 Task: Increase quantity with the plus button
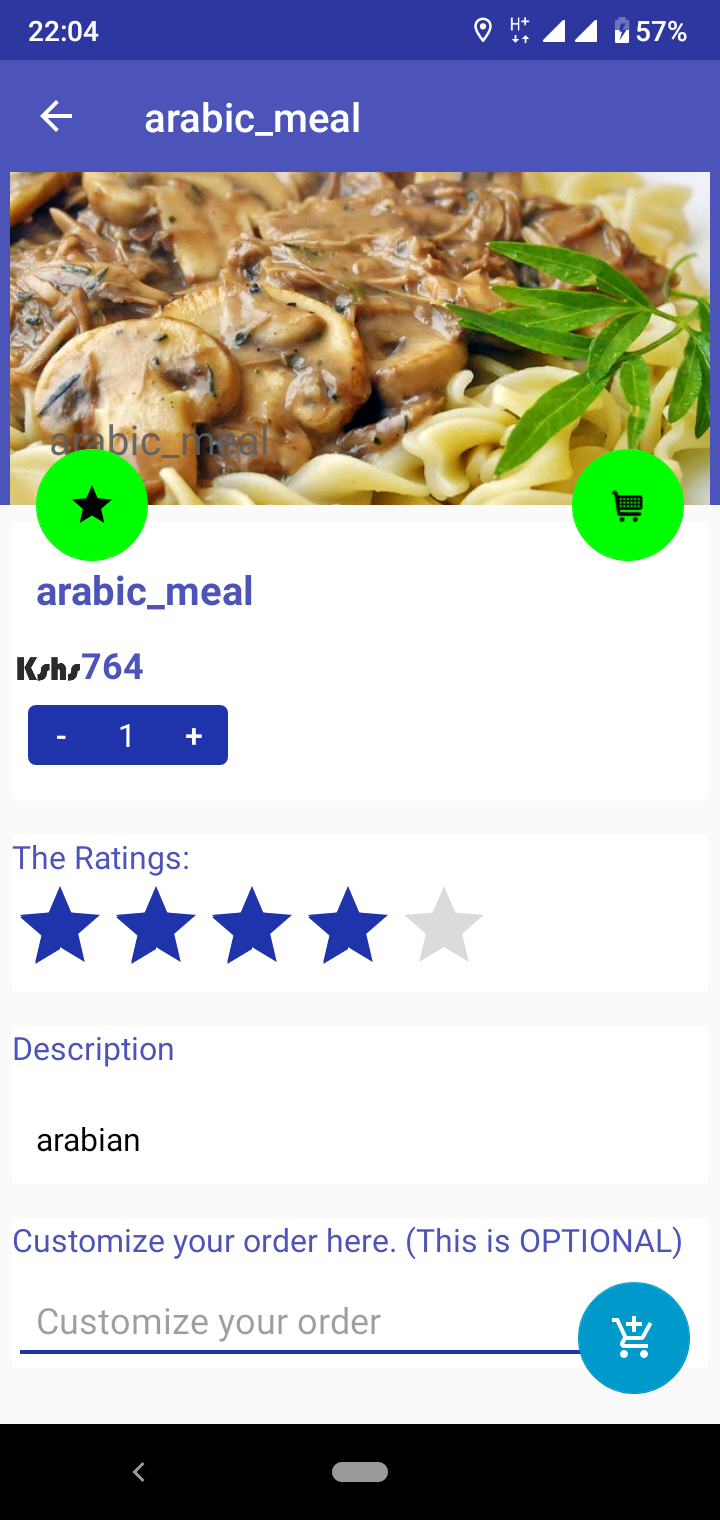coord(194,736)
